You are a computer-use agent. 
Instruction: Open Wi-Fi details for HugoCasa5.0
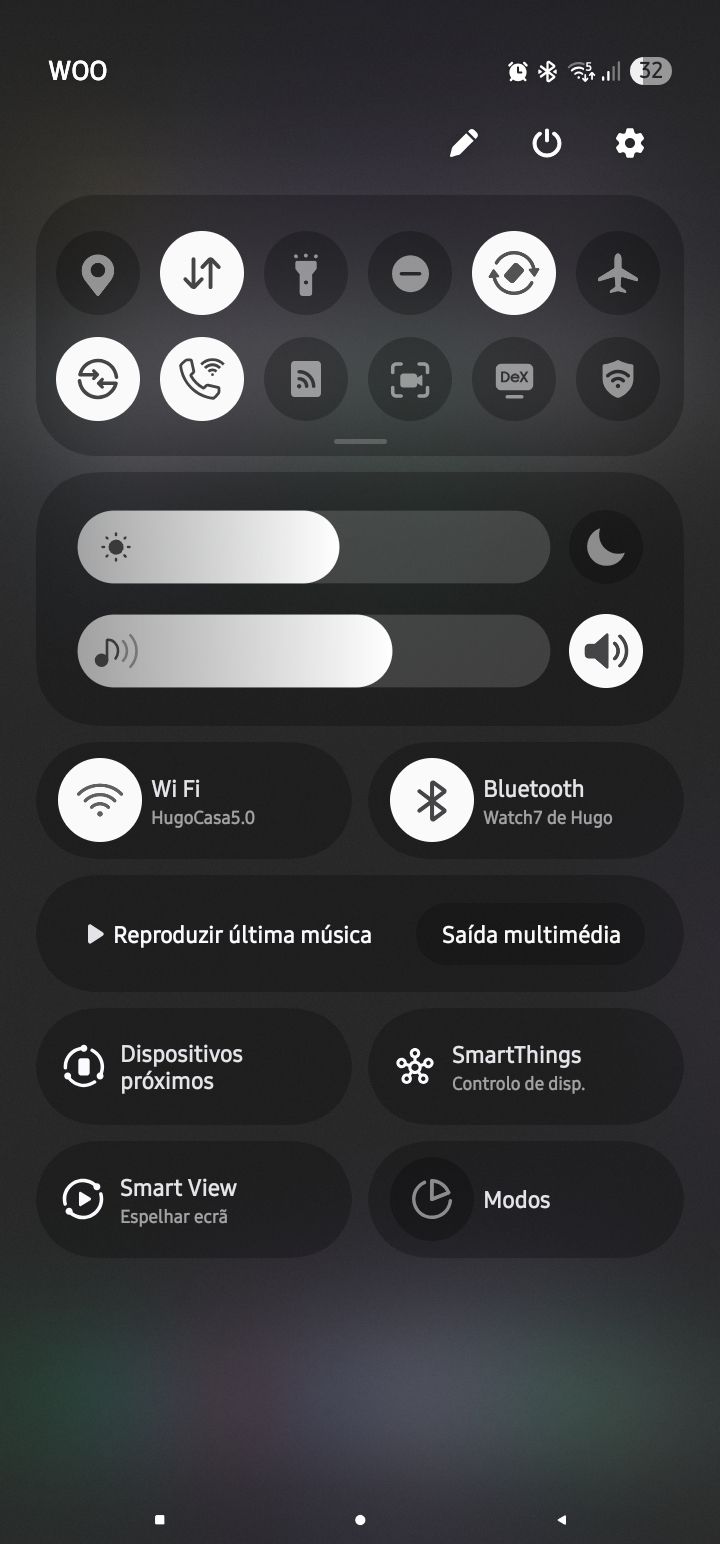[195, 800]
